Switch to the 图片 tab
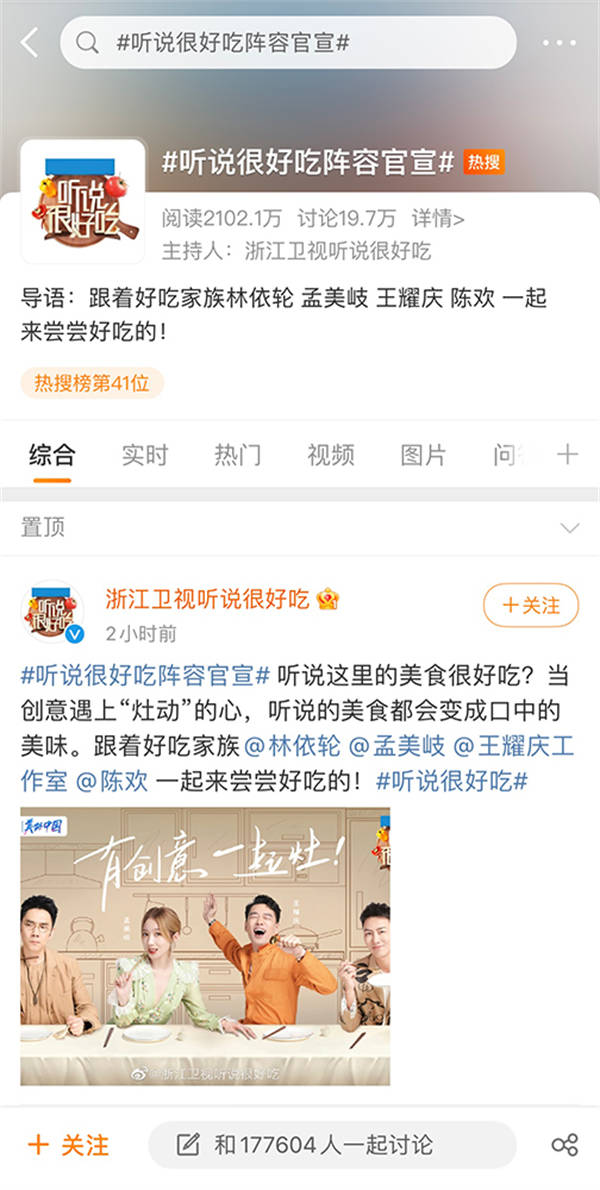600x1190 pixels. click(423, 455)
